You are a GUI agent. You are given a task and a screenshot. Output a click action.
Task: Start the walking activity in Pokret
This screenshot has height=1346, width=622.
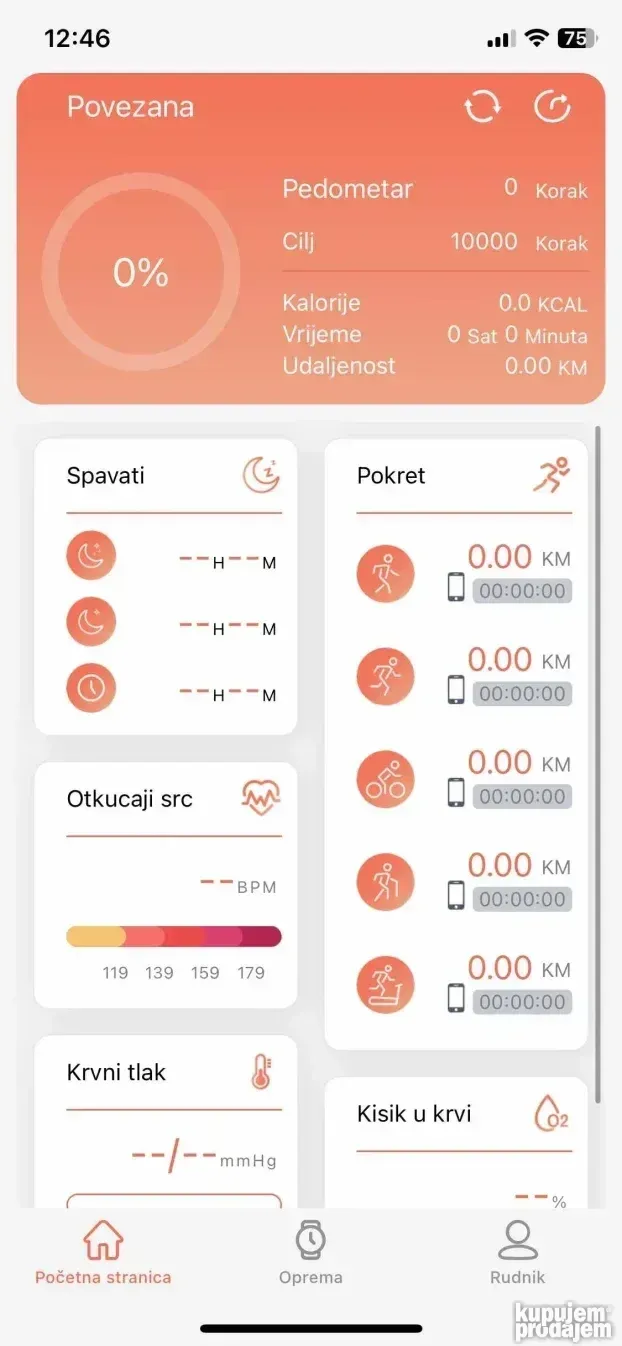(x=385, y=575)
